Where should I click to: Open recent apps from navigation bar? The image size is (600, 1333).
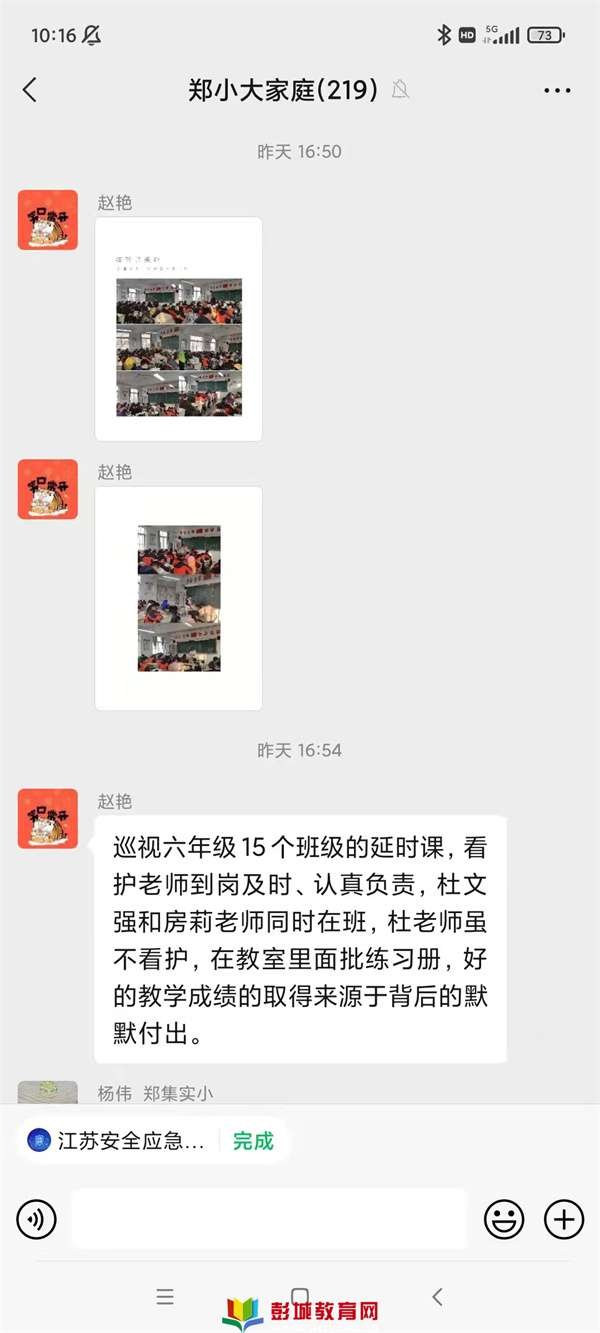pos(165,1297)
